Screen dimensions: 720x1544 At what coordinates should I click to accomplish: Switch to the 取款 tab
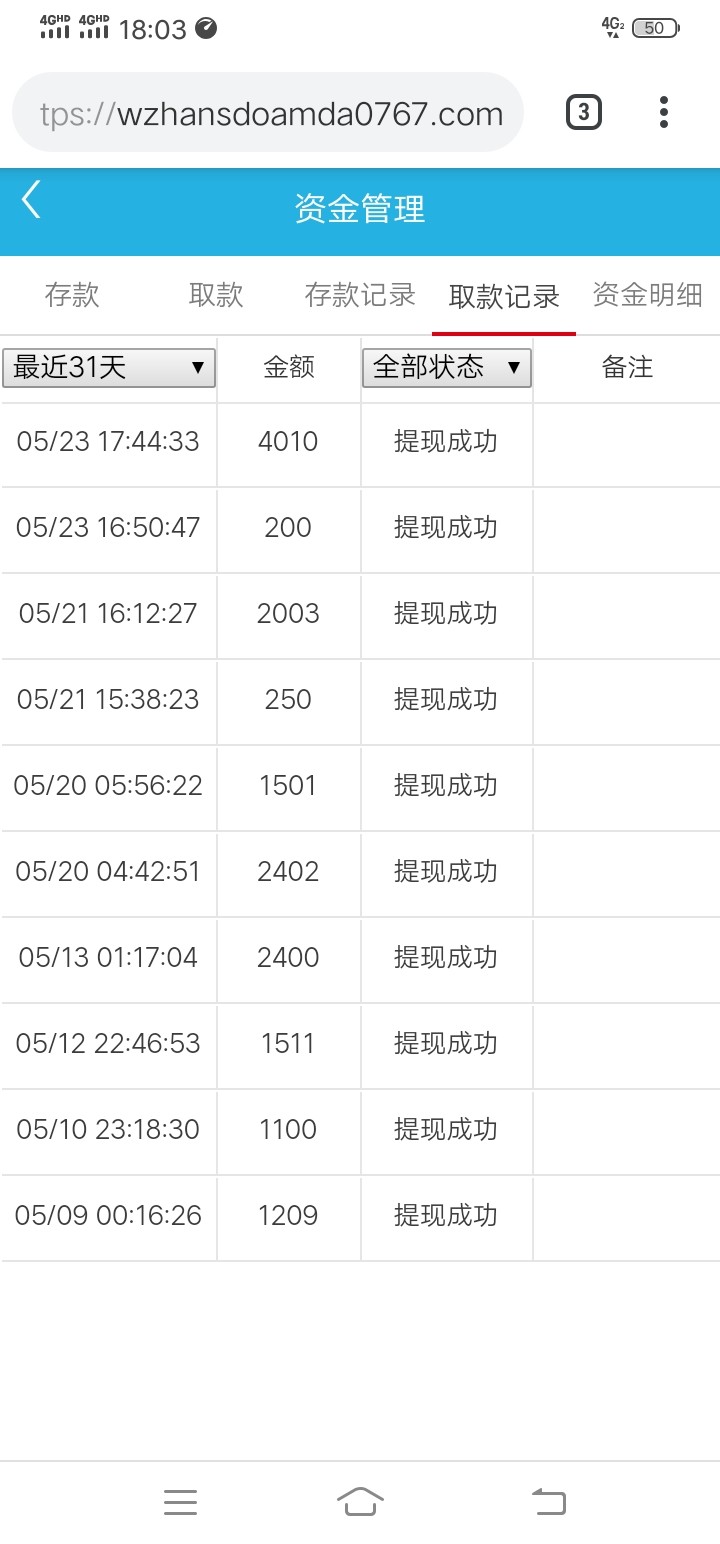216,295
